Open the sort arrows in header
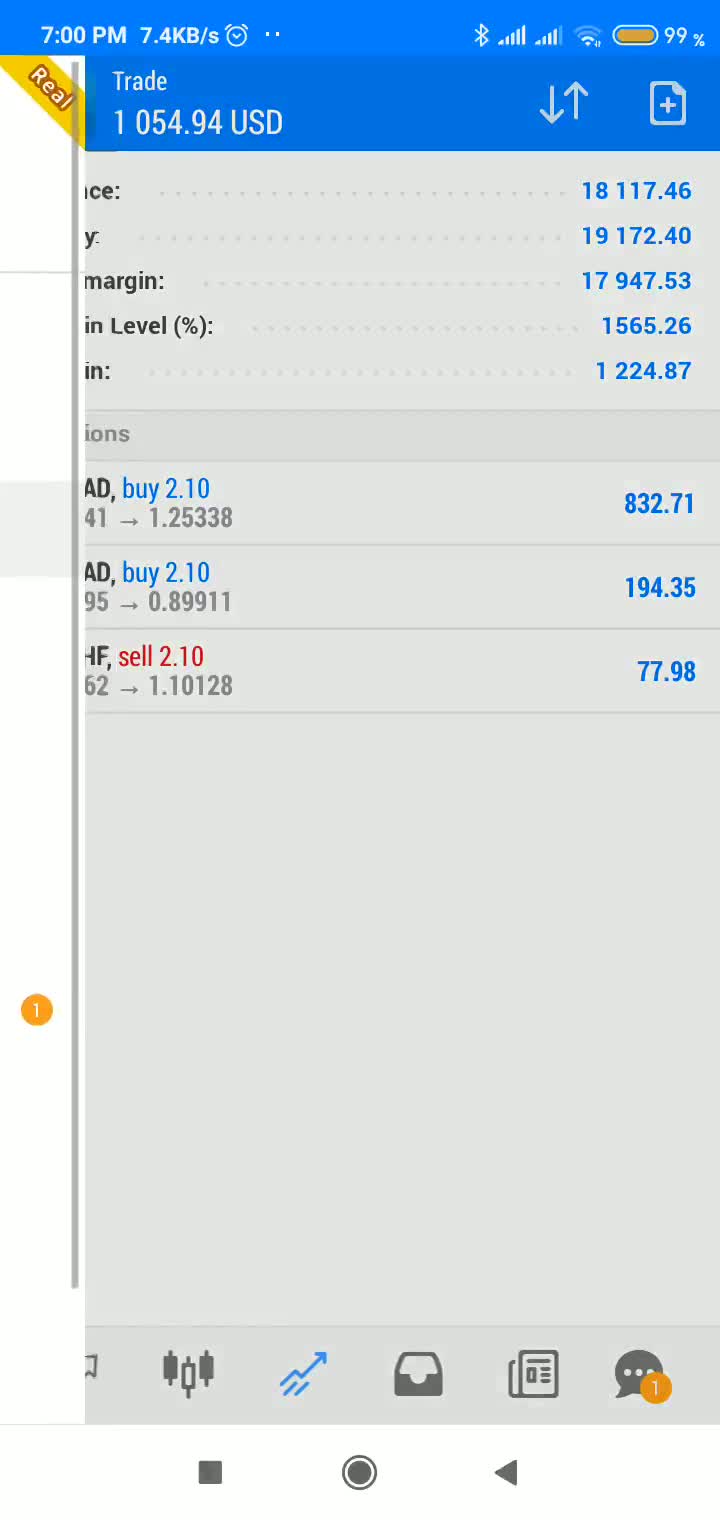Viewport: 720px width, 1520px height. (563, 104)
